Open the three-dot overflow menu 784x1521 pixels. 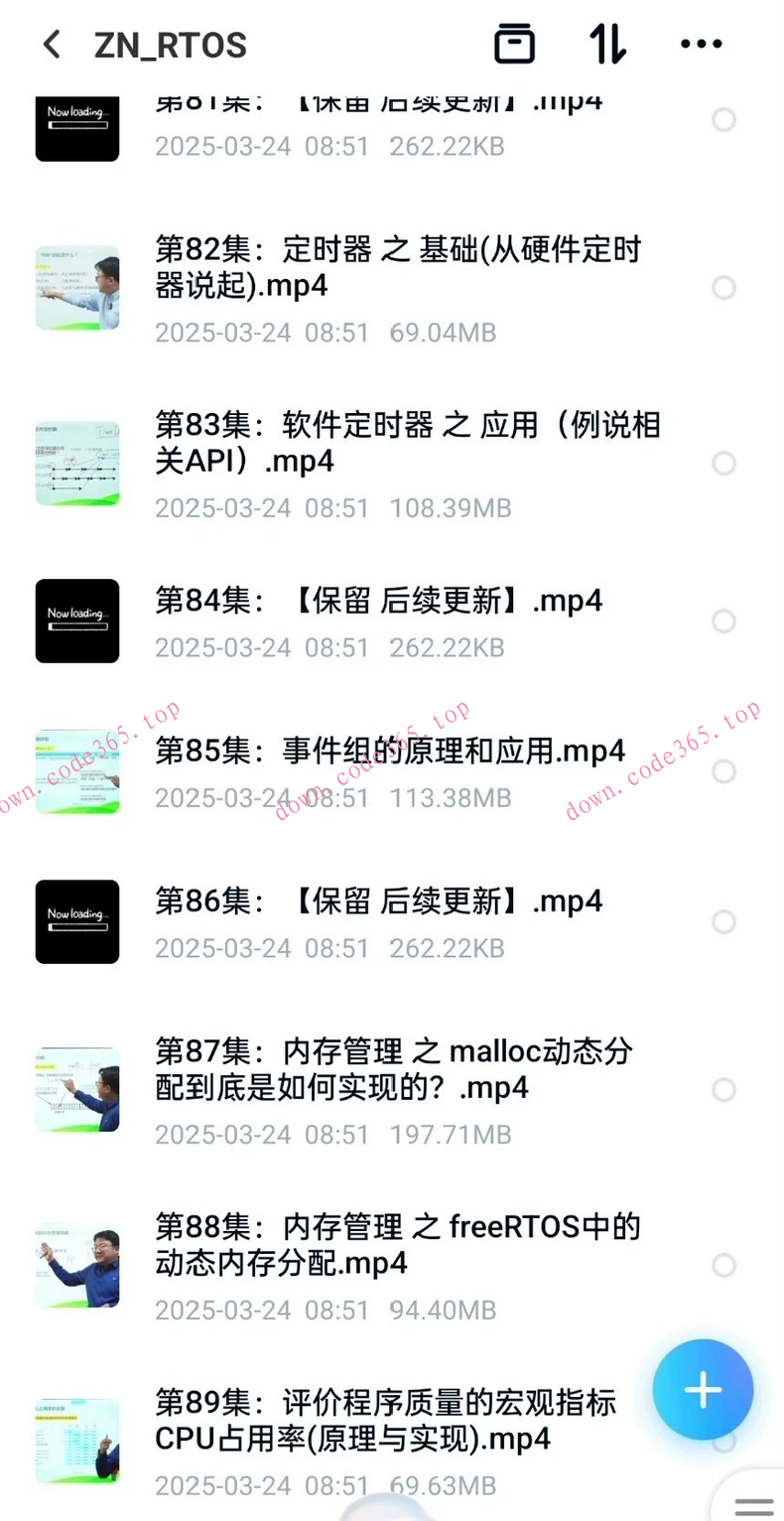pyautogui.click(x=700, y=44)
